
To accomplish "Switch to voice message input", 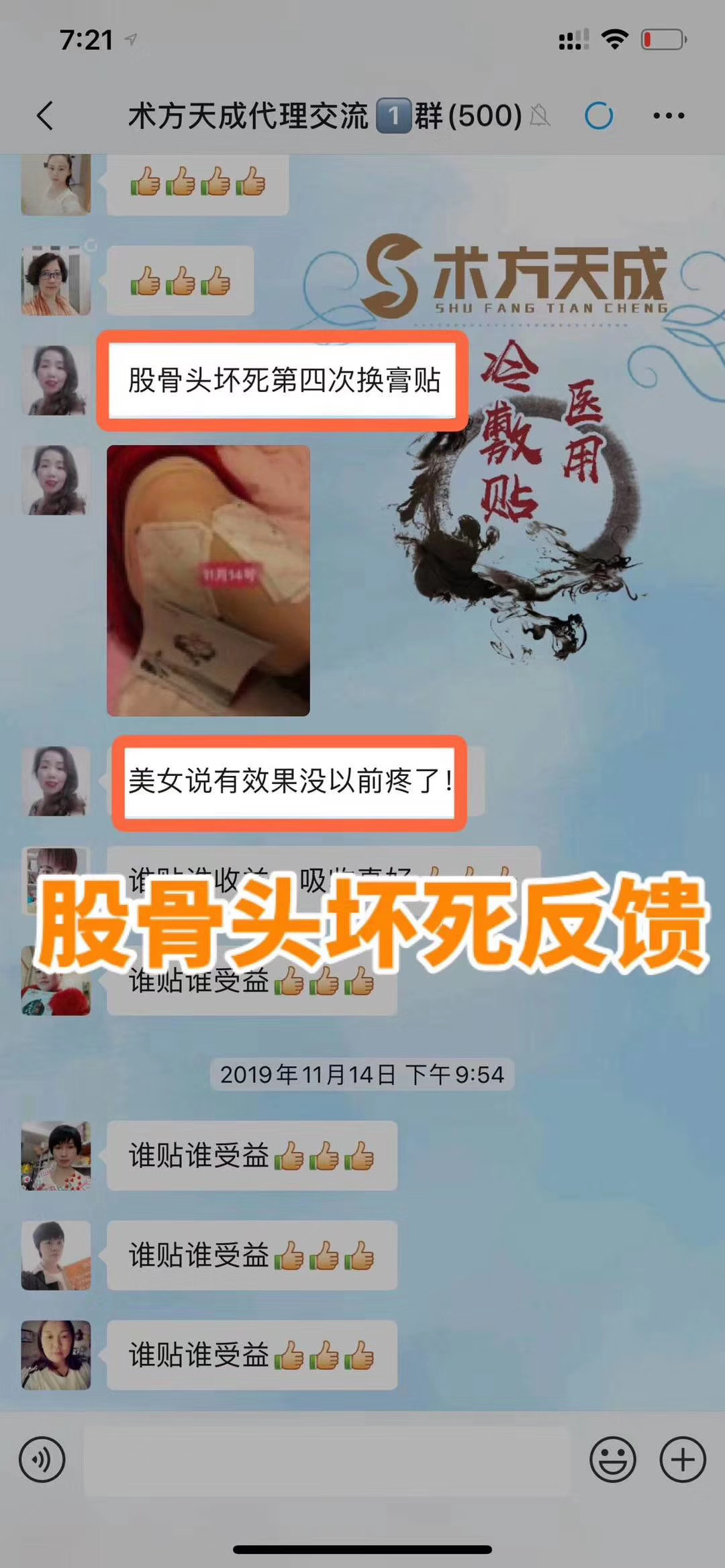I will pyautogui.click(x=42, y=1459).
